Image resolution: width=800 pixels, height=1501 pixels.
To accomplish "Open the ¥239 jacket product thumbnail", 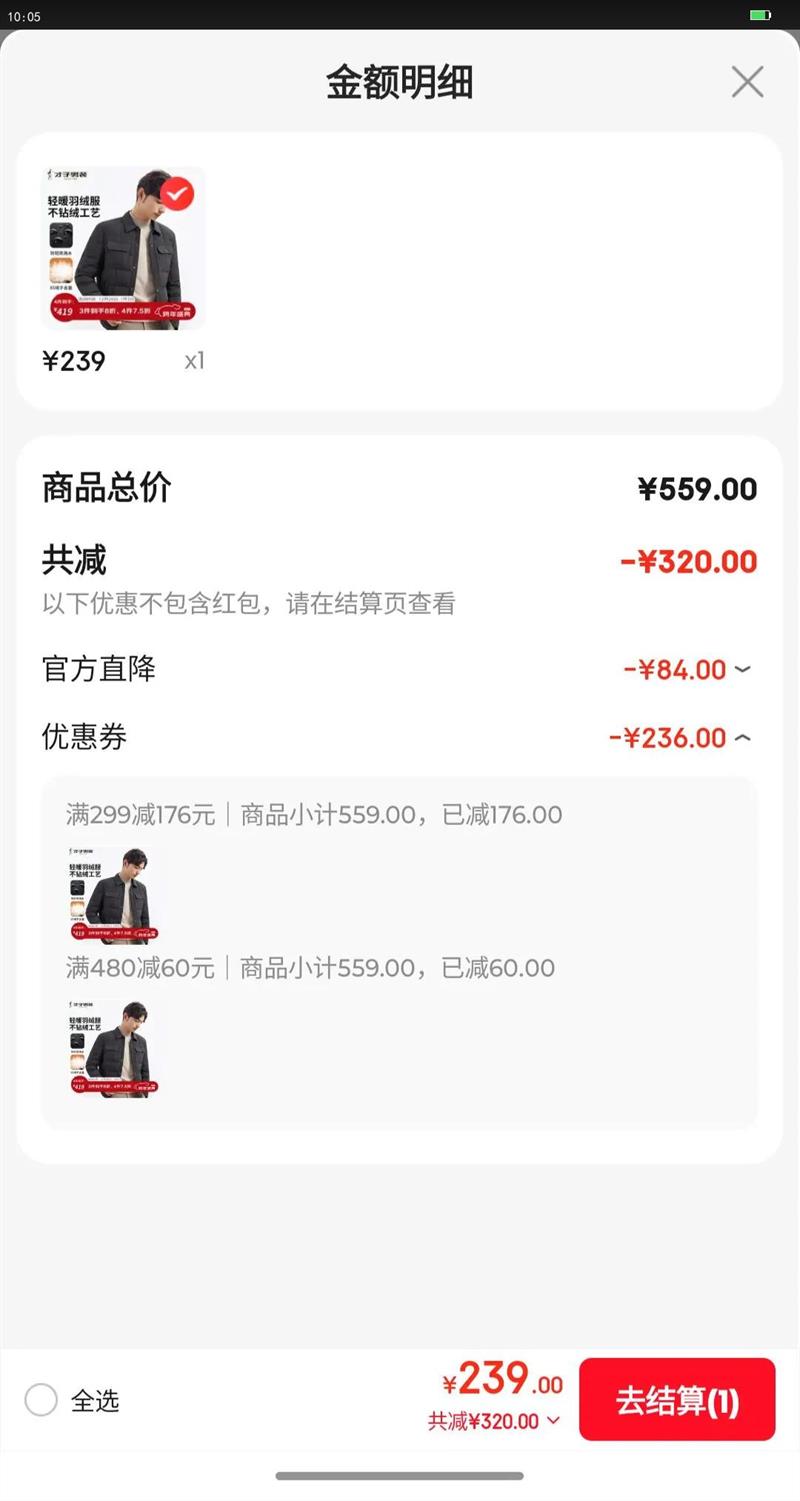I will point(123,248).
